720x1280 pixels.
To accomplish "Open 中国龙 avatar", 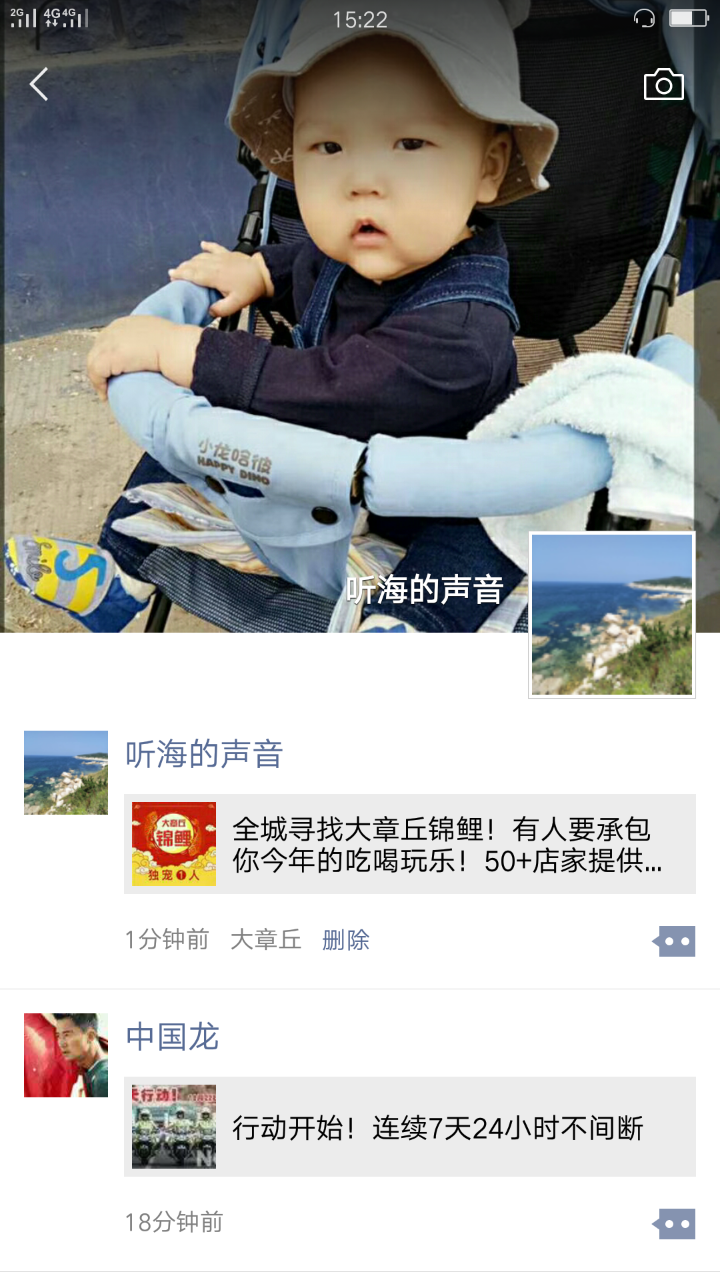I will [66, 1055].
